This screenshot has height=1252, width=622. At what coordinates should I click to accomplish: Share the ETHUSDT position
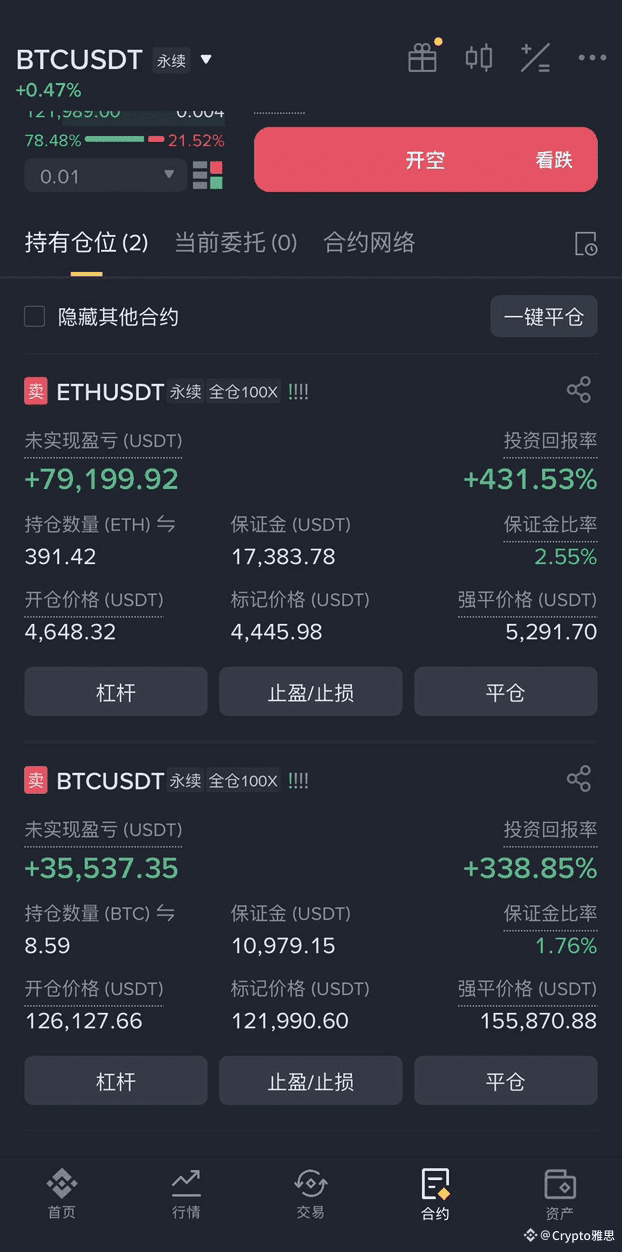tap(579, 390)
